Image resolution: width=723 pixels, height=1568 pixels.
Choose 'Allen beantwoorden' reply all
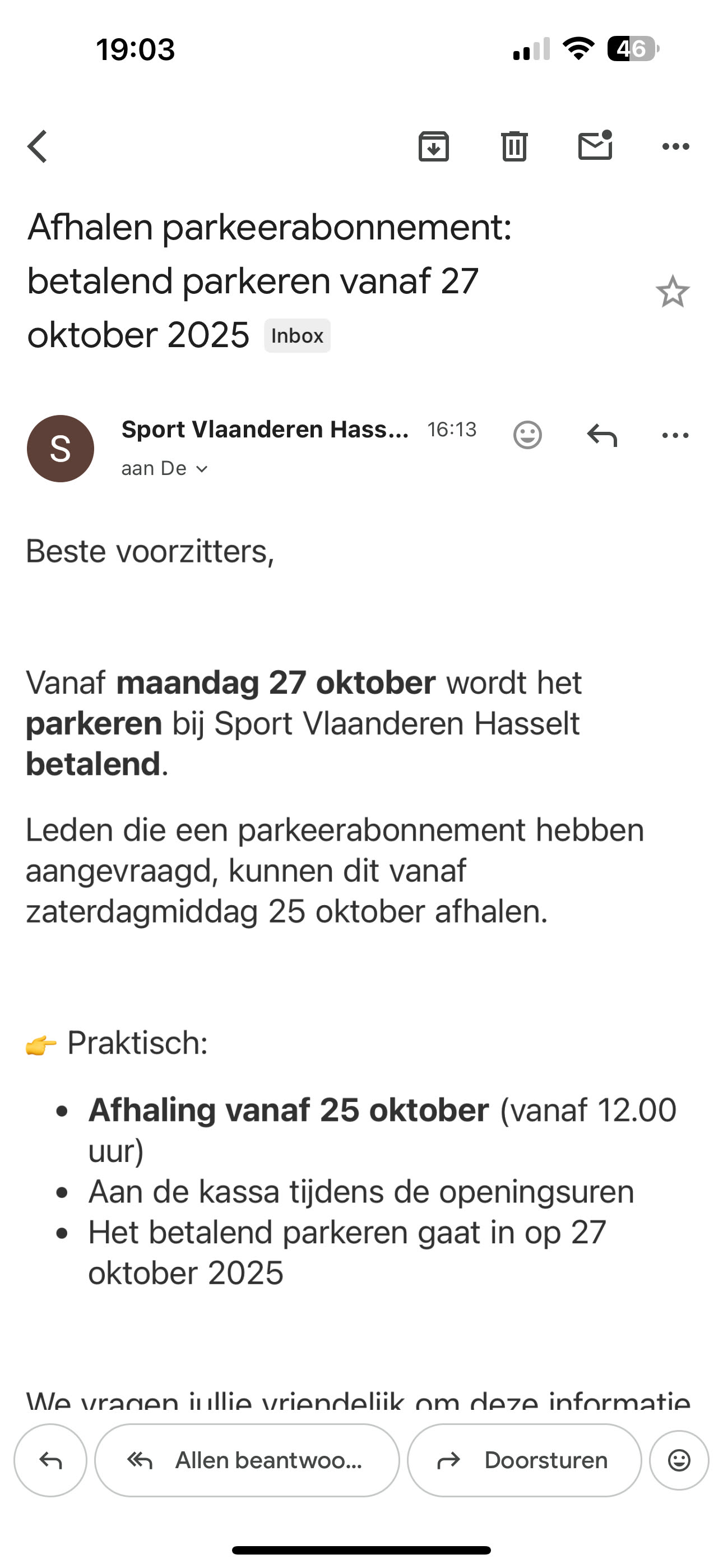coord(247,1460)
